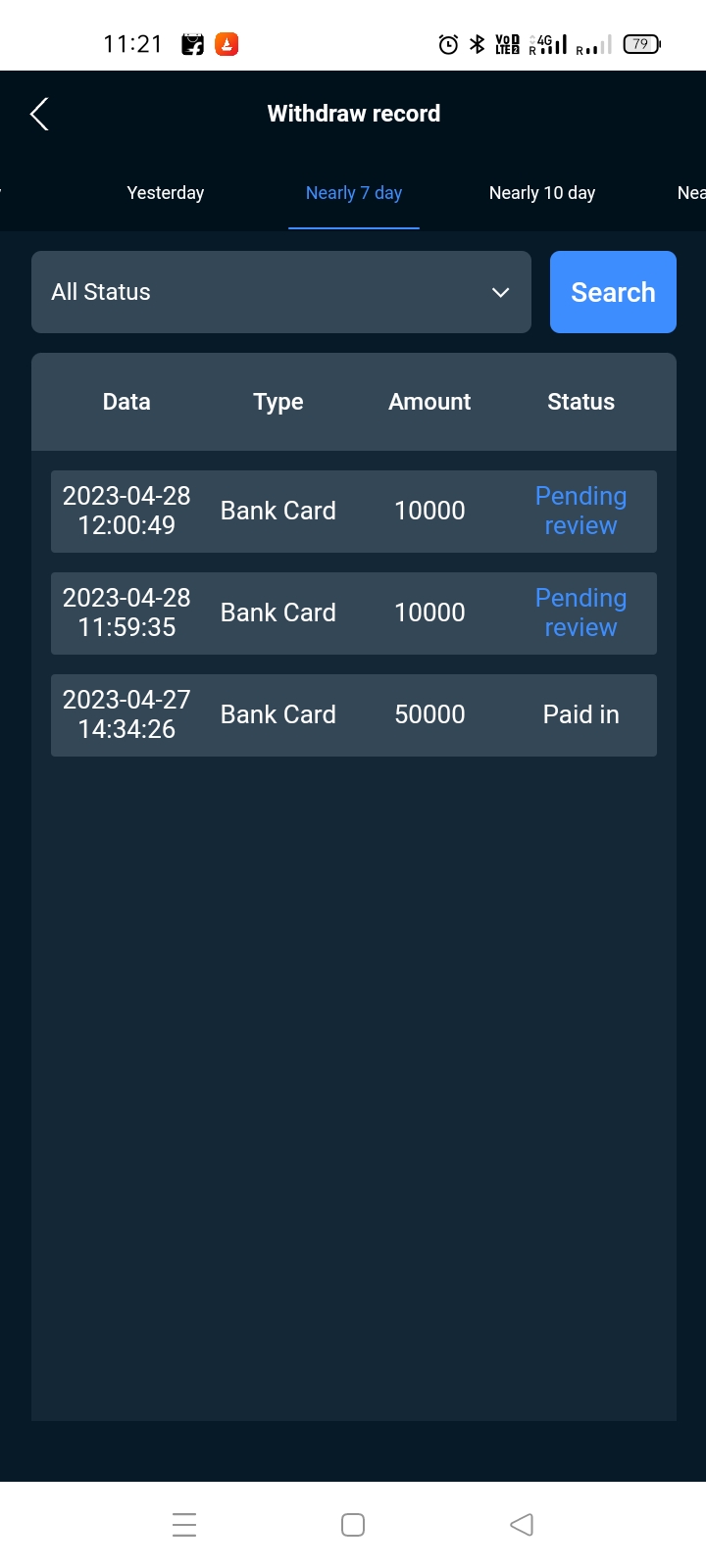Open the system recent apps view
706x1568 pixels.
click(184, 1525)
